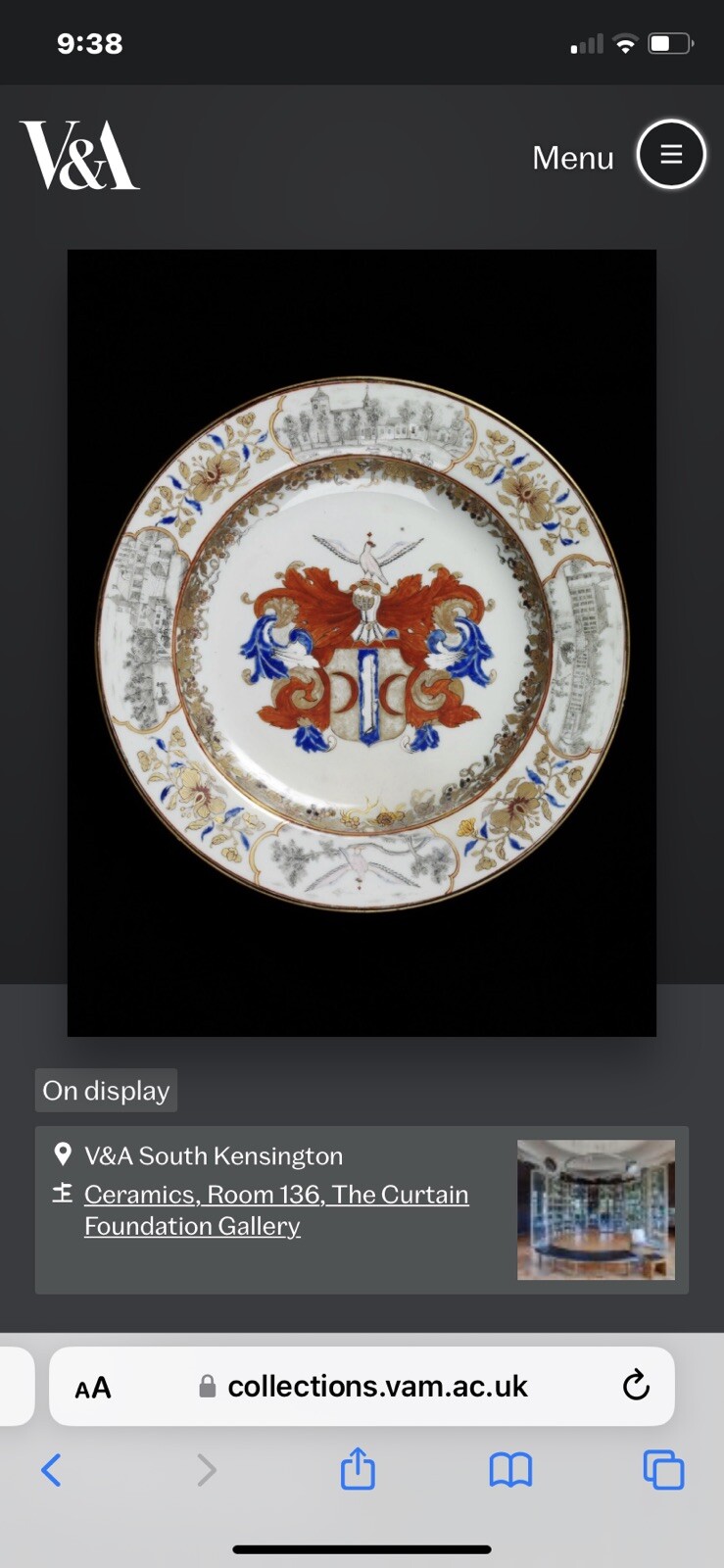724x1568 pixels.
Task: Open the AA reader options
Action: click(x=93, y=1388)
